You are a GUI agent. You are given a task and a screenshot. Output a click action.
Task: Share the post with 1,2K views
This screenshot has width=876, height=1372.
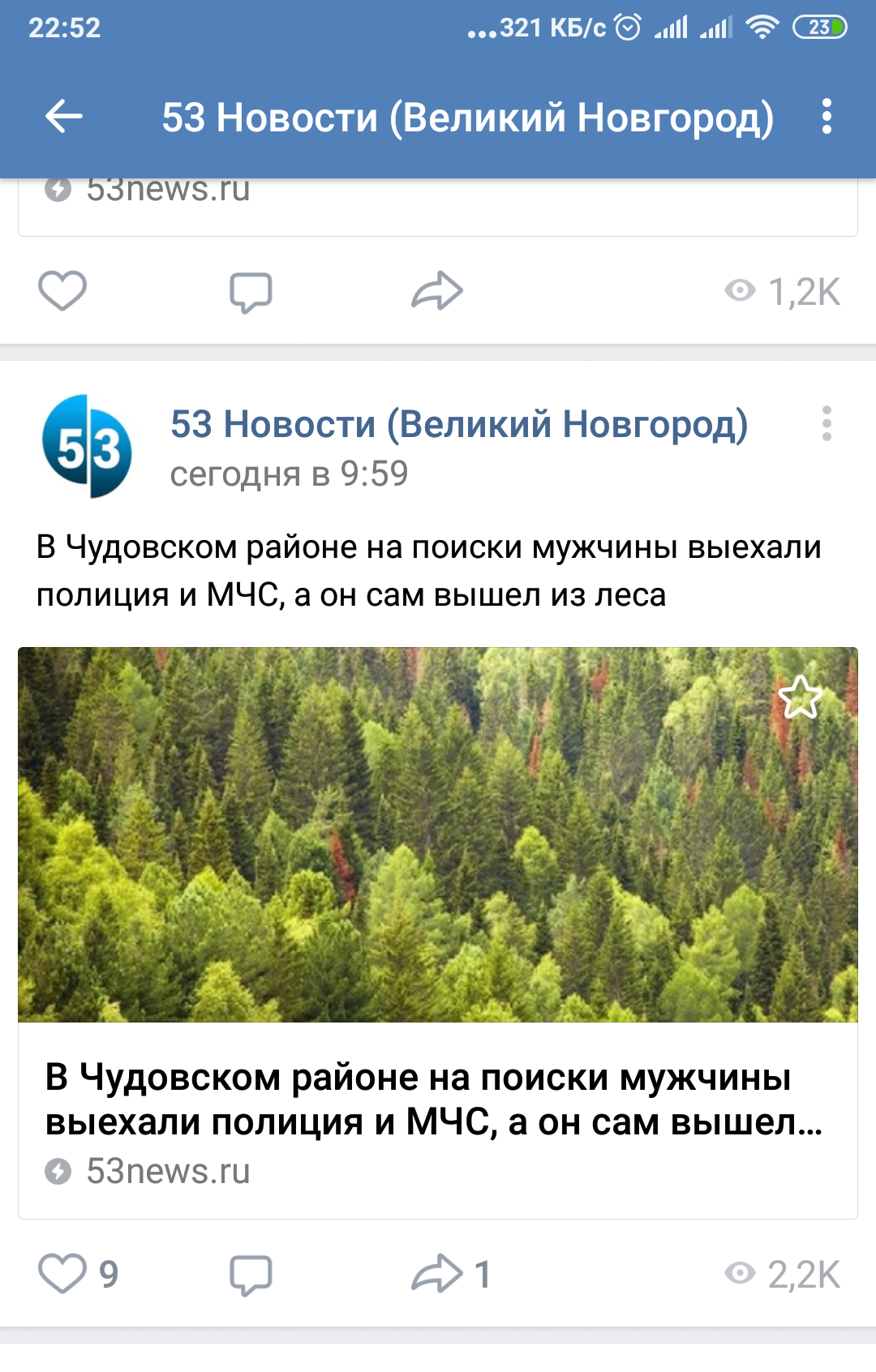tap(436, 291)
